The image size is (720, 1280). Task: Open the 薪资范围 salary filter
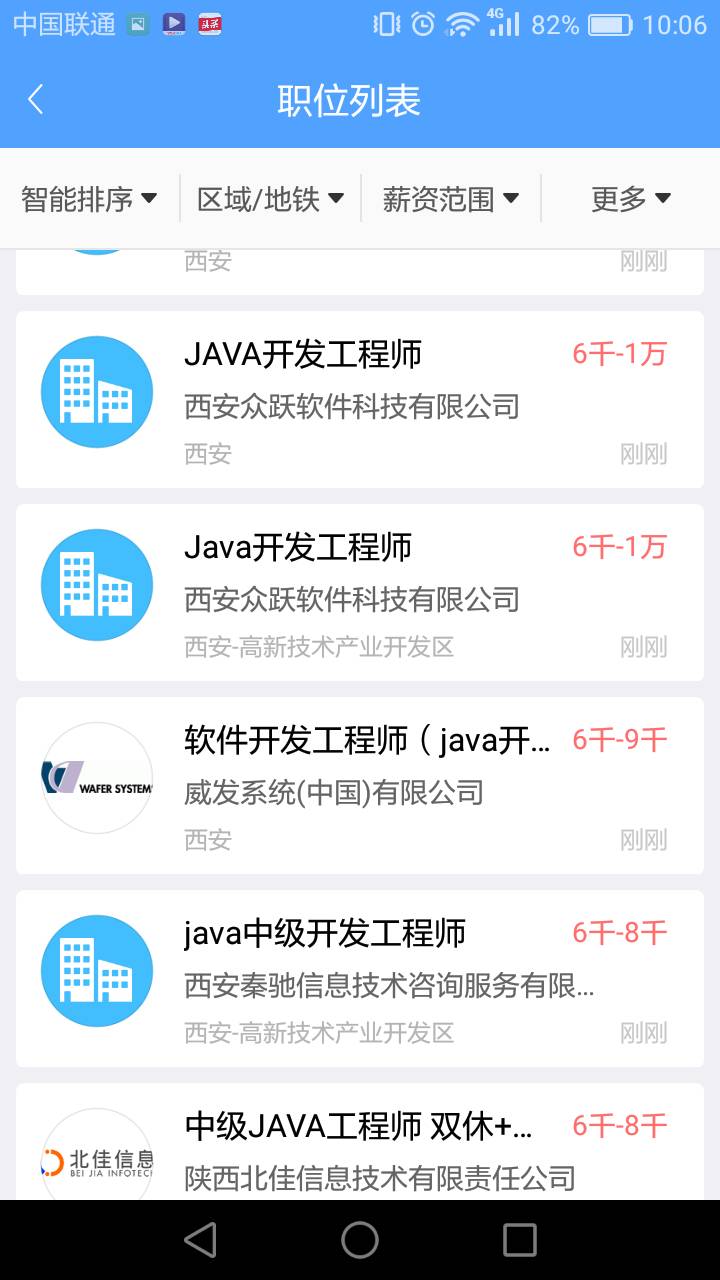(450, 199)
